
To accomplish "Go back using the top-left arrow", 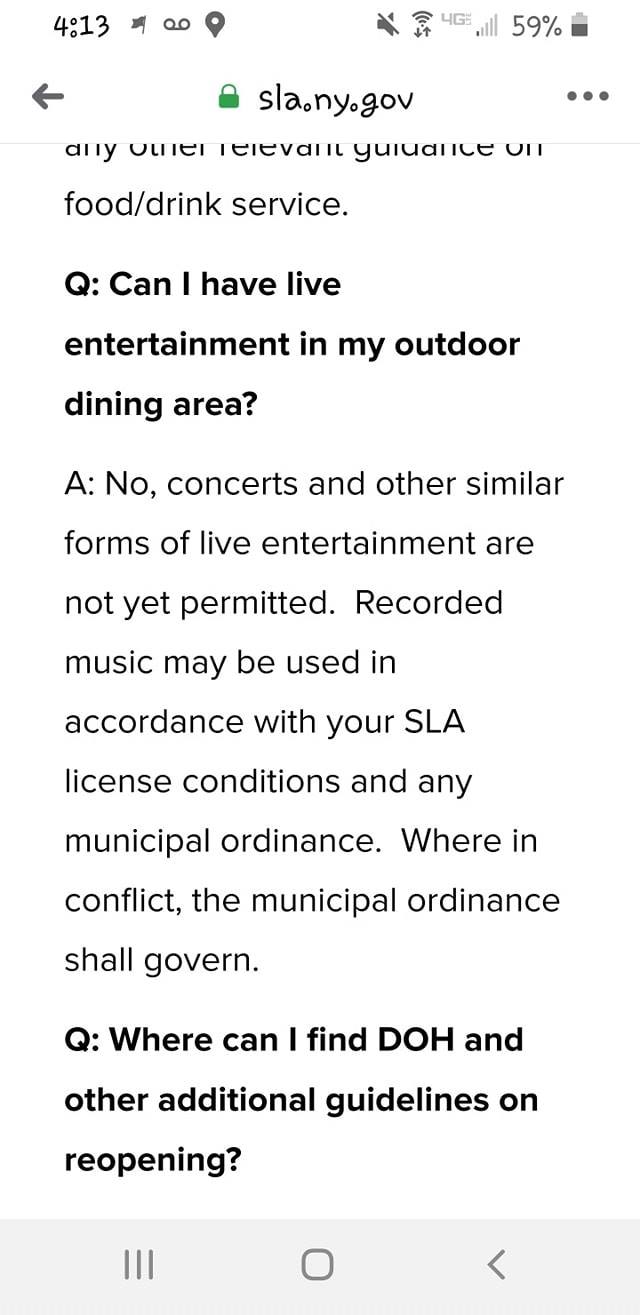I will (x=48, y=97).
